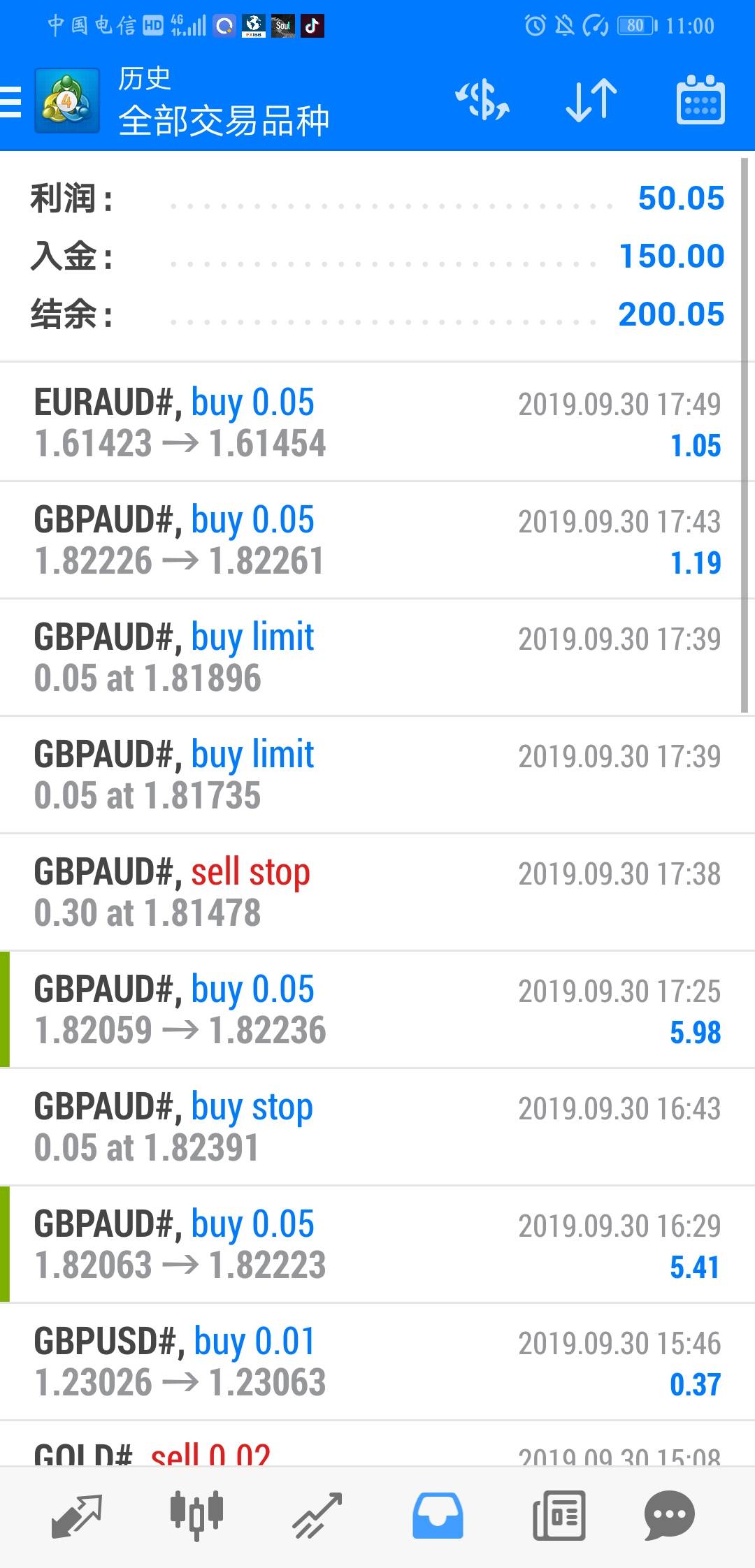
Task: Tap the sort arrows icon
Action: point(591,101)
